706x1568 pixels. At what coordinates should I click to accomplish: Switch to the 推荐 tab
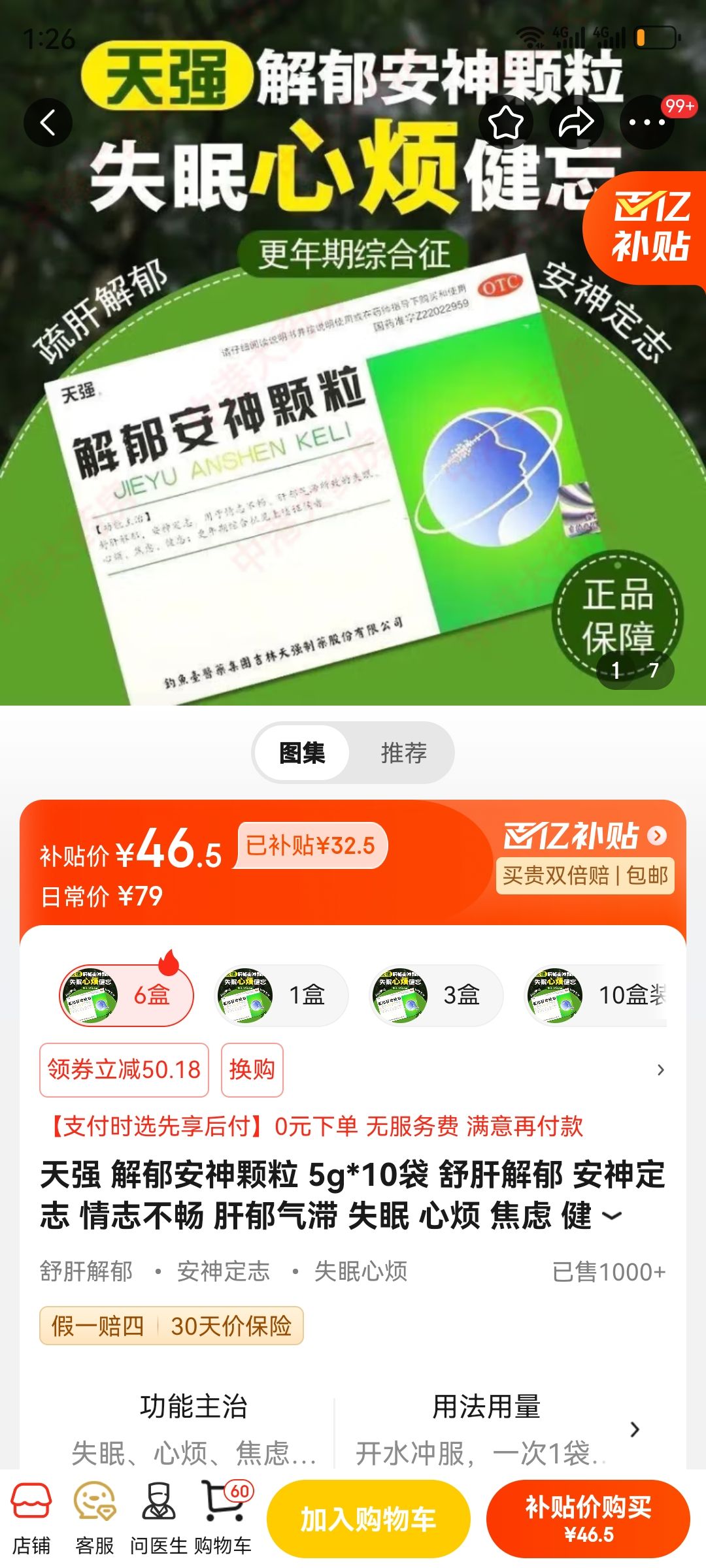tap(403, 753)
